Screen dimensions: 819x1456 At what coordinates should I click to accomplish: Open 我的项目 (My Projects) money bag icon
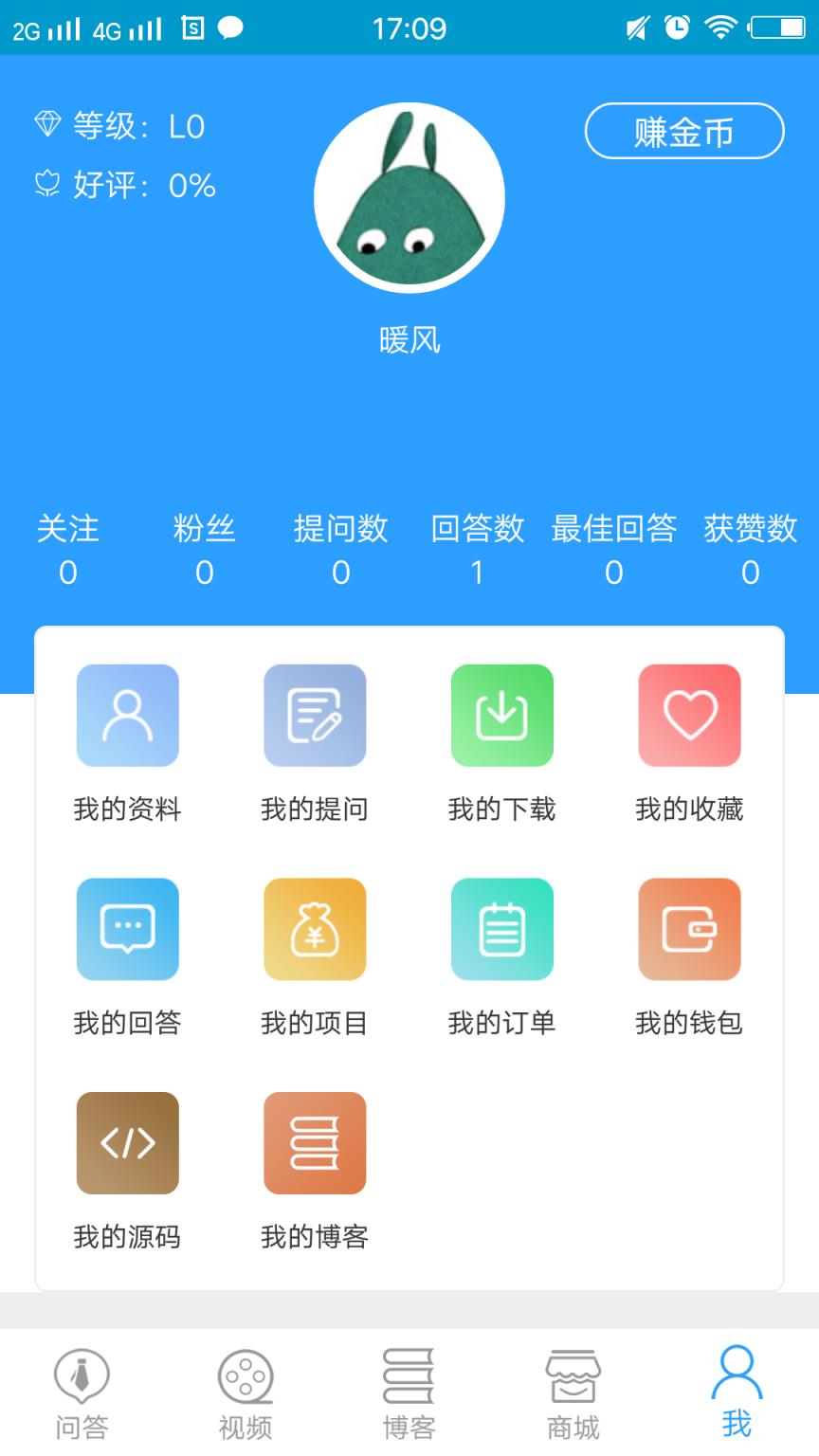[315, 929]
